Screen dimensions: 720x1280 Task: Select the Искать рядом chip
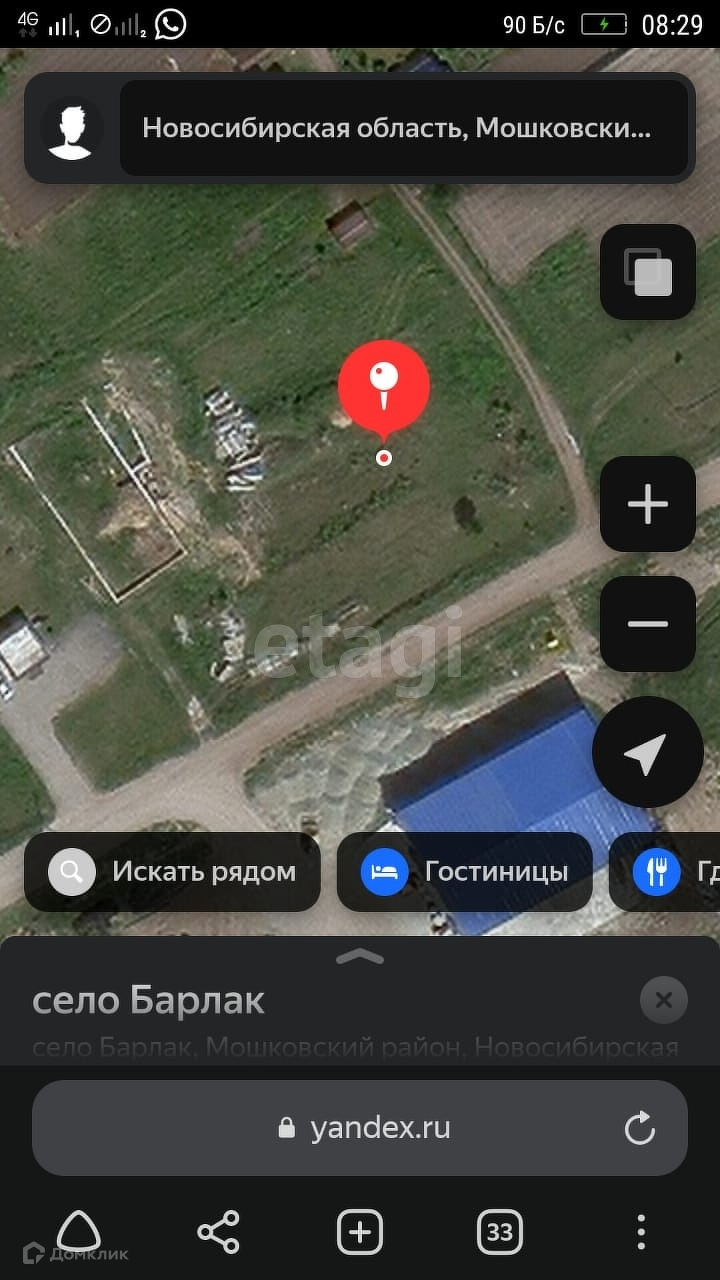[173, 872]
